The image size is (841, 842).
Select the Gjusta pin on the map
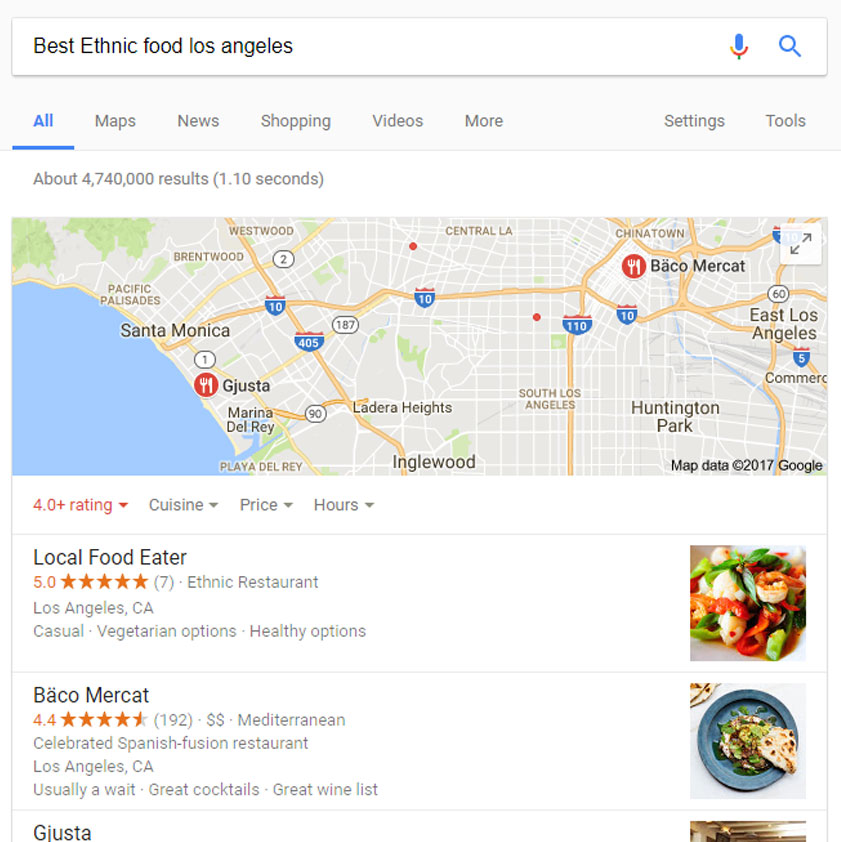(x=206, y=385)
